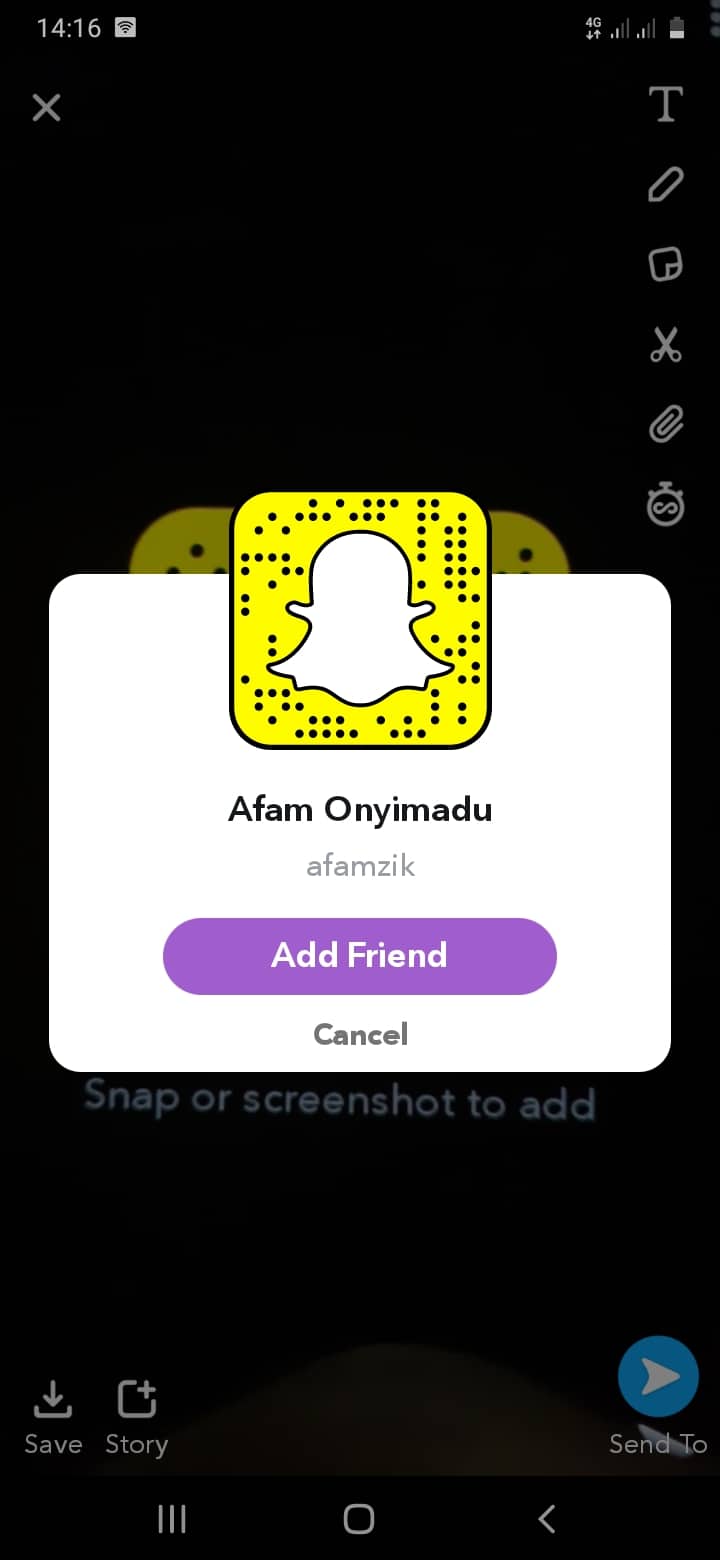This screenshot has width=720, height=1560.
Task: Tap the Send To arrow button
Action: pos(658,1377)
